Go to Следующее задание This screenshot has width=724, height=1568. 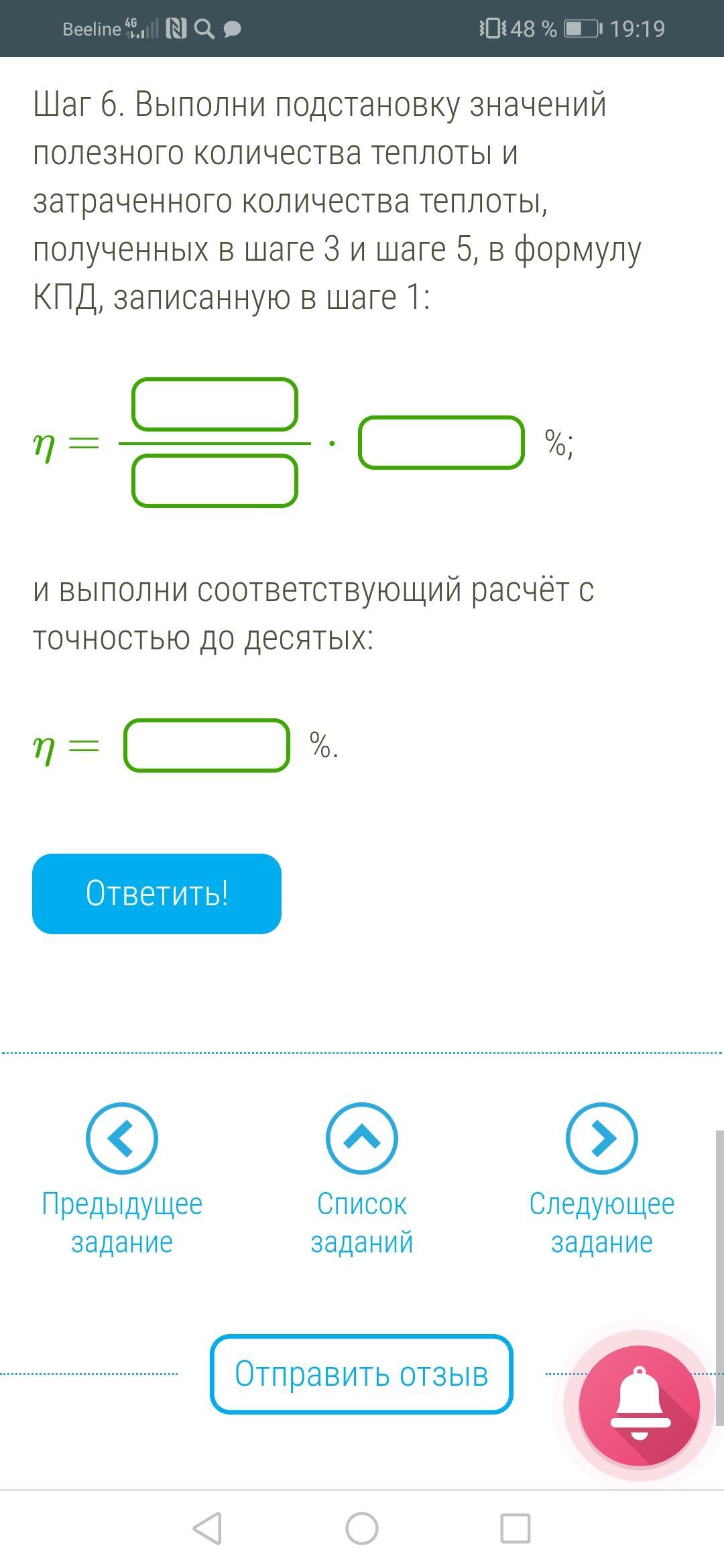[x=602, y=1180]
